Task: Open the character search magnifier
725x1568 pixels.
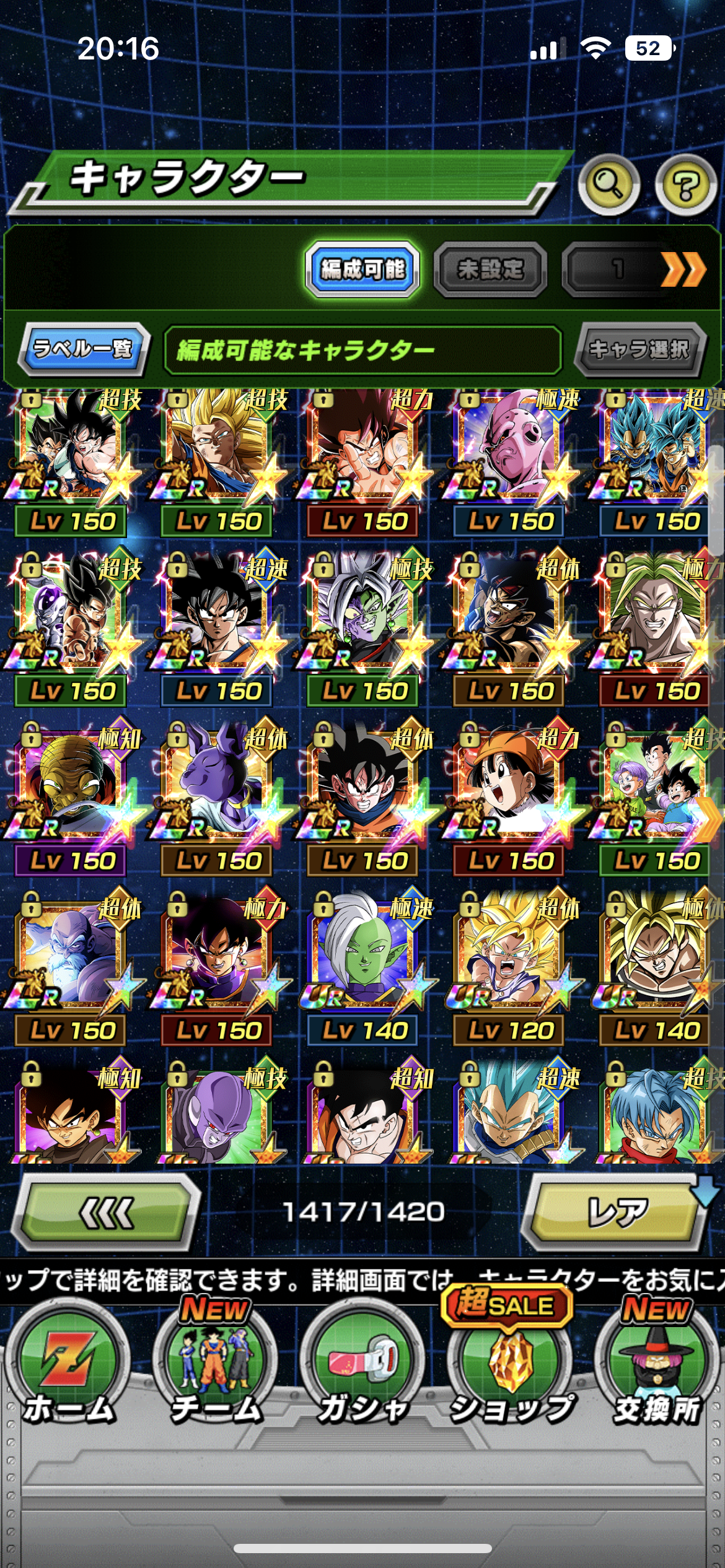Action: (608, 184)
